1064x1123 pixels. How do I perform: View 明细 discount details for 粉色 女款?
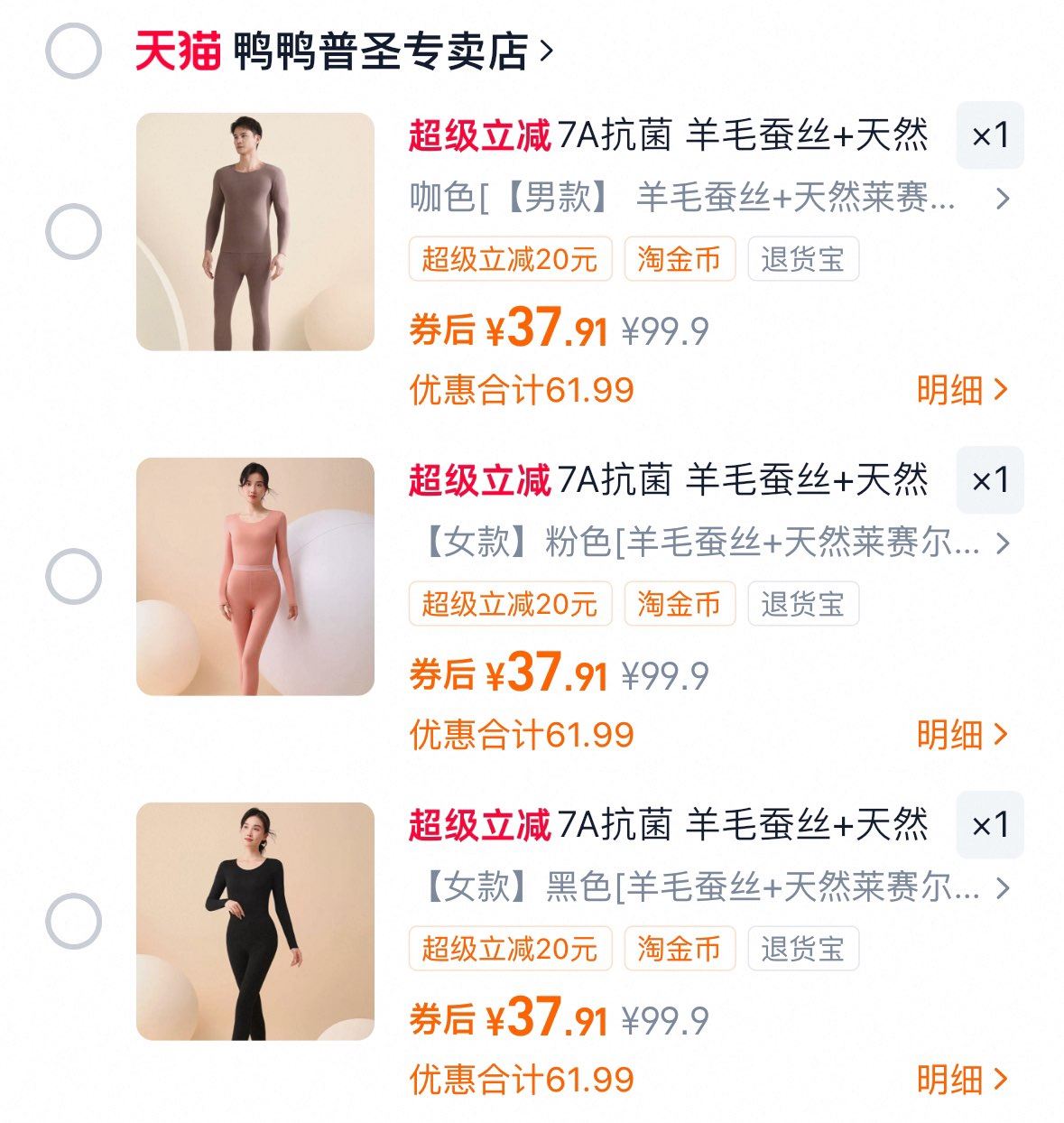(x=961, y=735)
